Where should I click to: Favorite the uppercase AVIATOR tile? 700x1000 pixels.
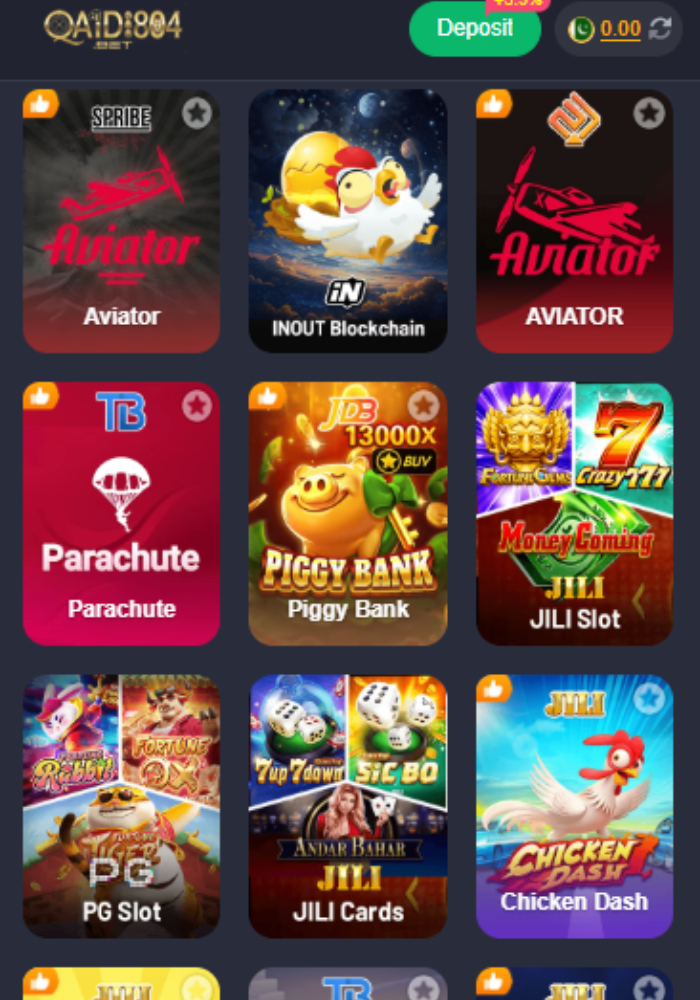click(650, 113)
